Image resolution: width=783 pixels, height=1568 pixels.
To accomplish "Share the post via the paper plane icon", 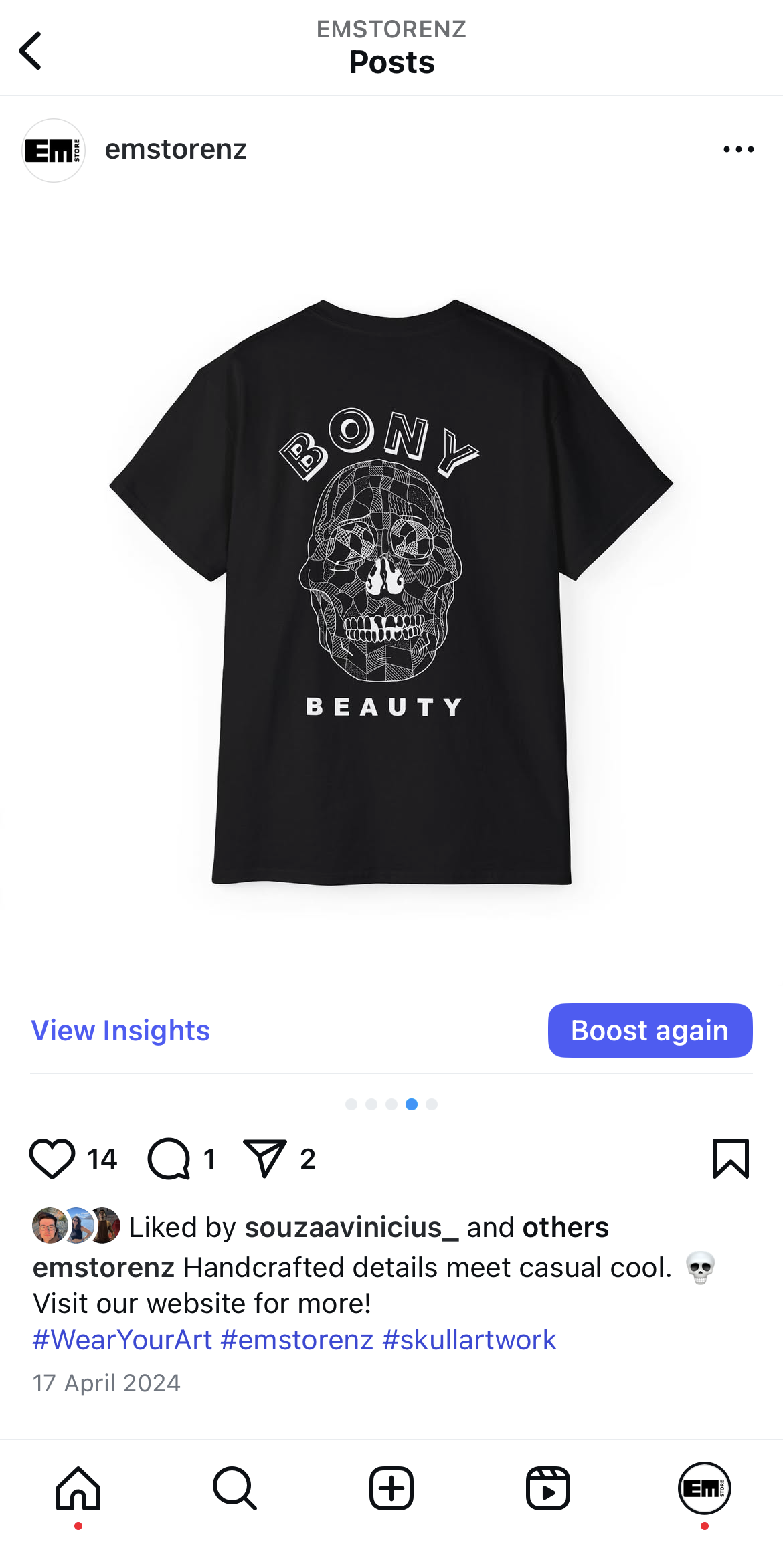I will 265,1158.
